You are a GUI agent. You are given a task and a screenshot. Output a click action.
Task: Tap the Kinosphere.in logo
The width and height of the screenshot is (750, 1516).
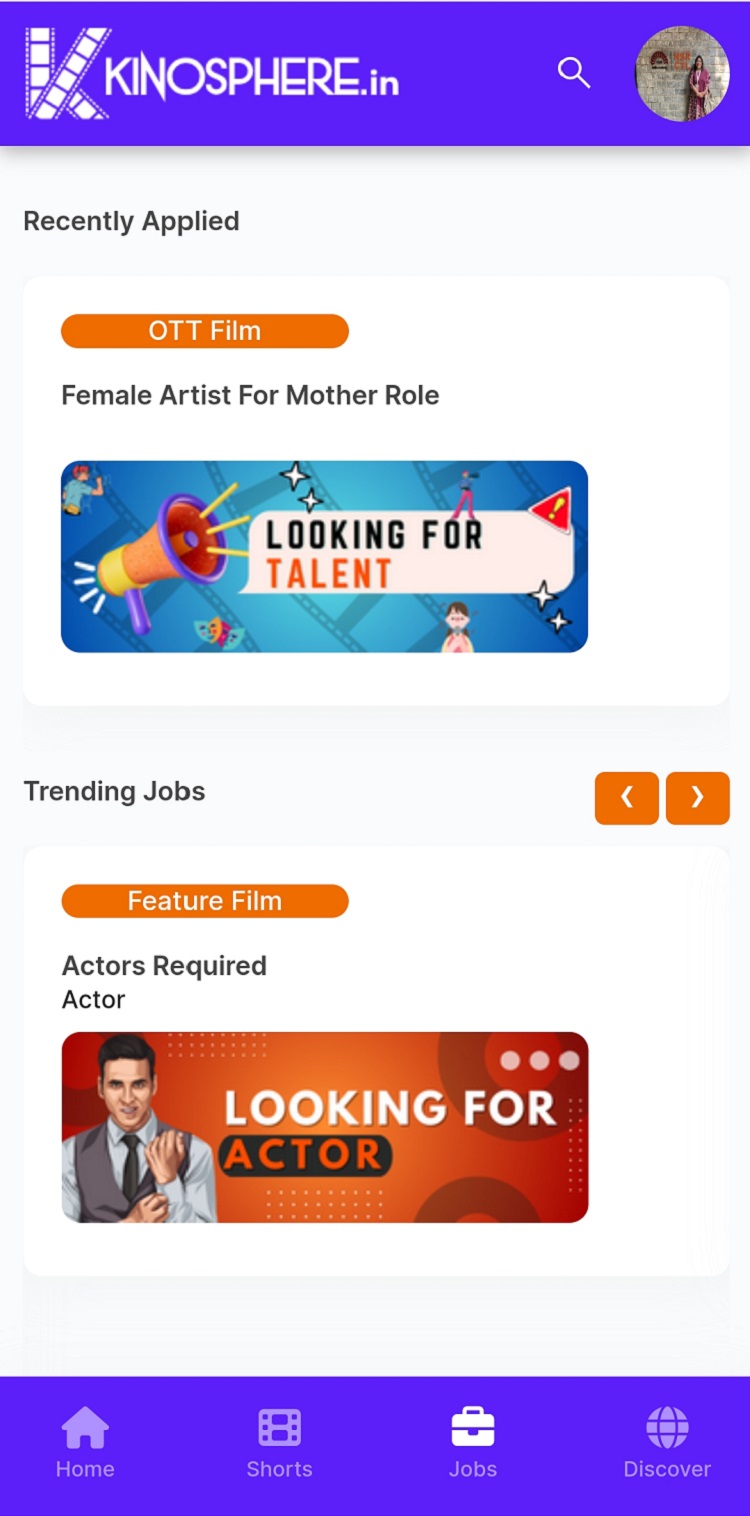[212, 74]
